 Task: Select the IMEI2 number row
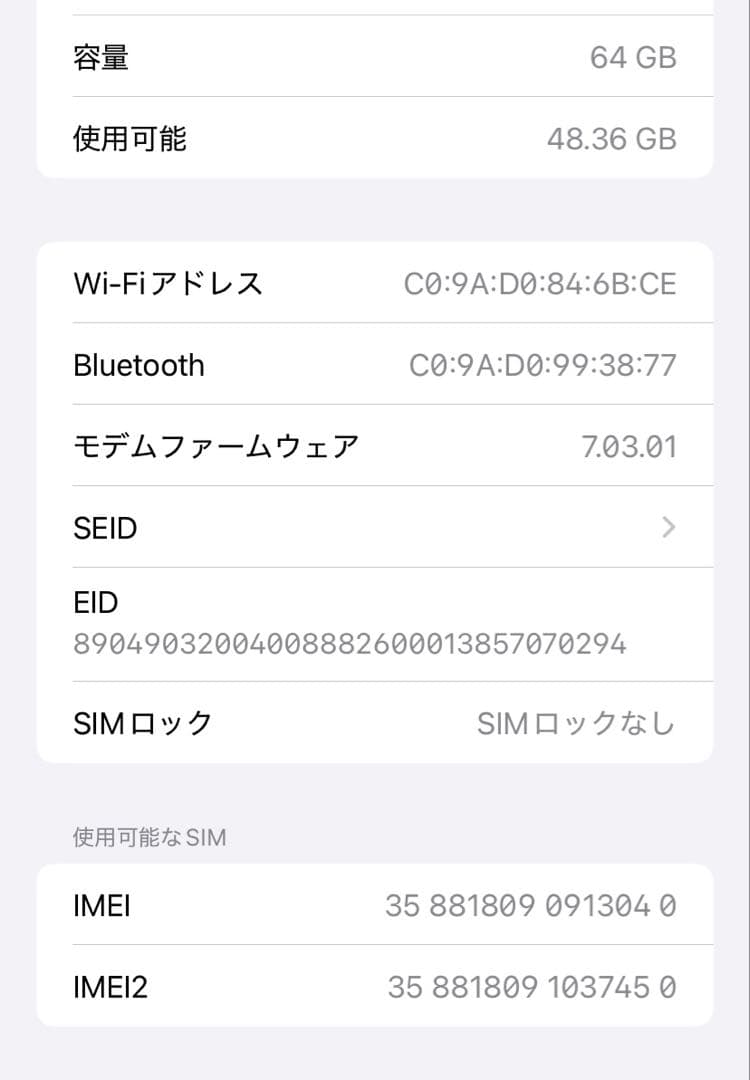click(x=375, y=987)
